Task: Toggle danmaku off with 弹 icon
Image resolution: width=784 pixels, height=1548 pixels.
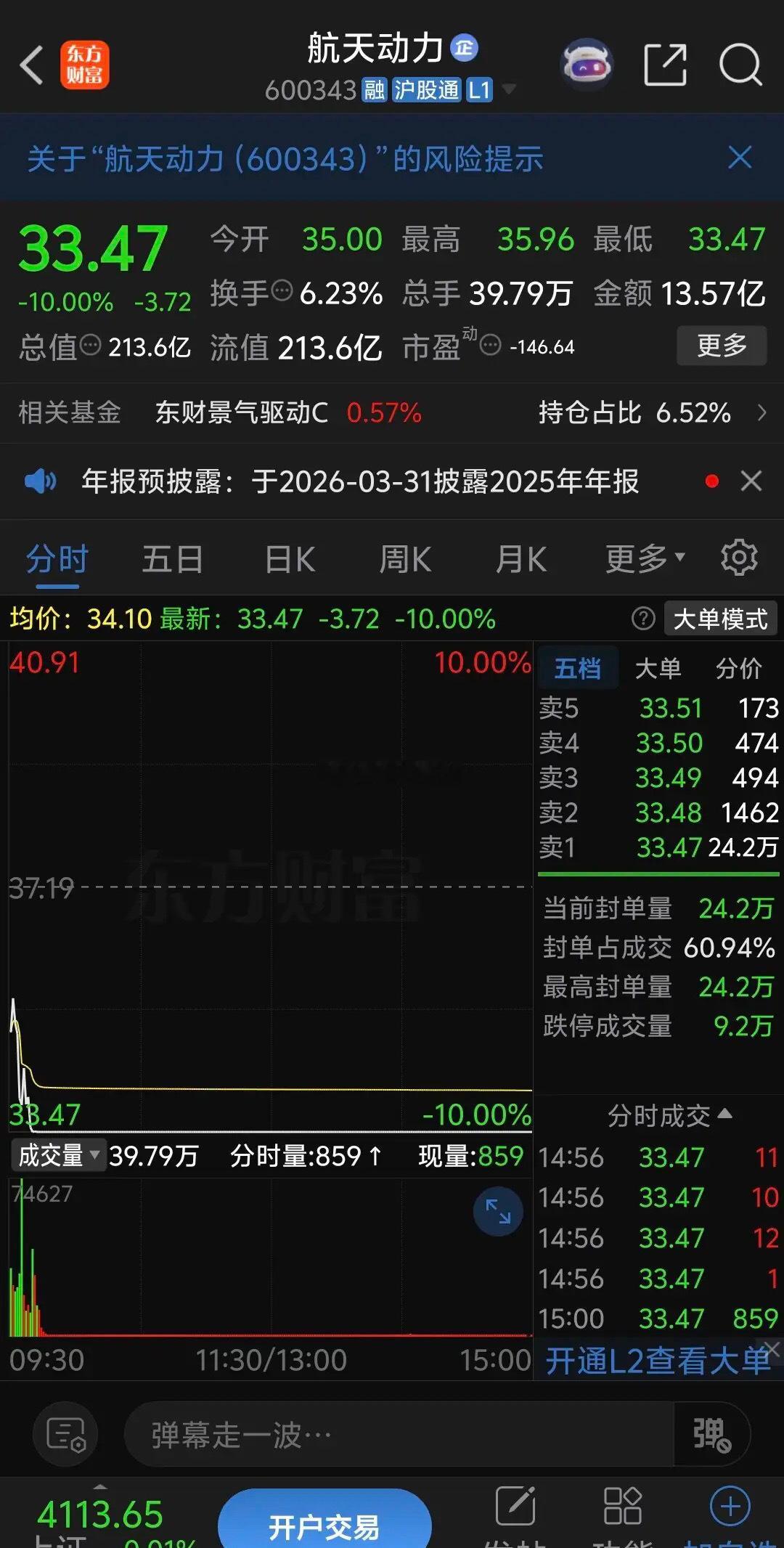Action: [x=712, y=1434]
